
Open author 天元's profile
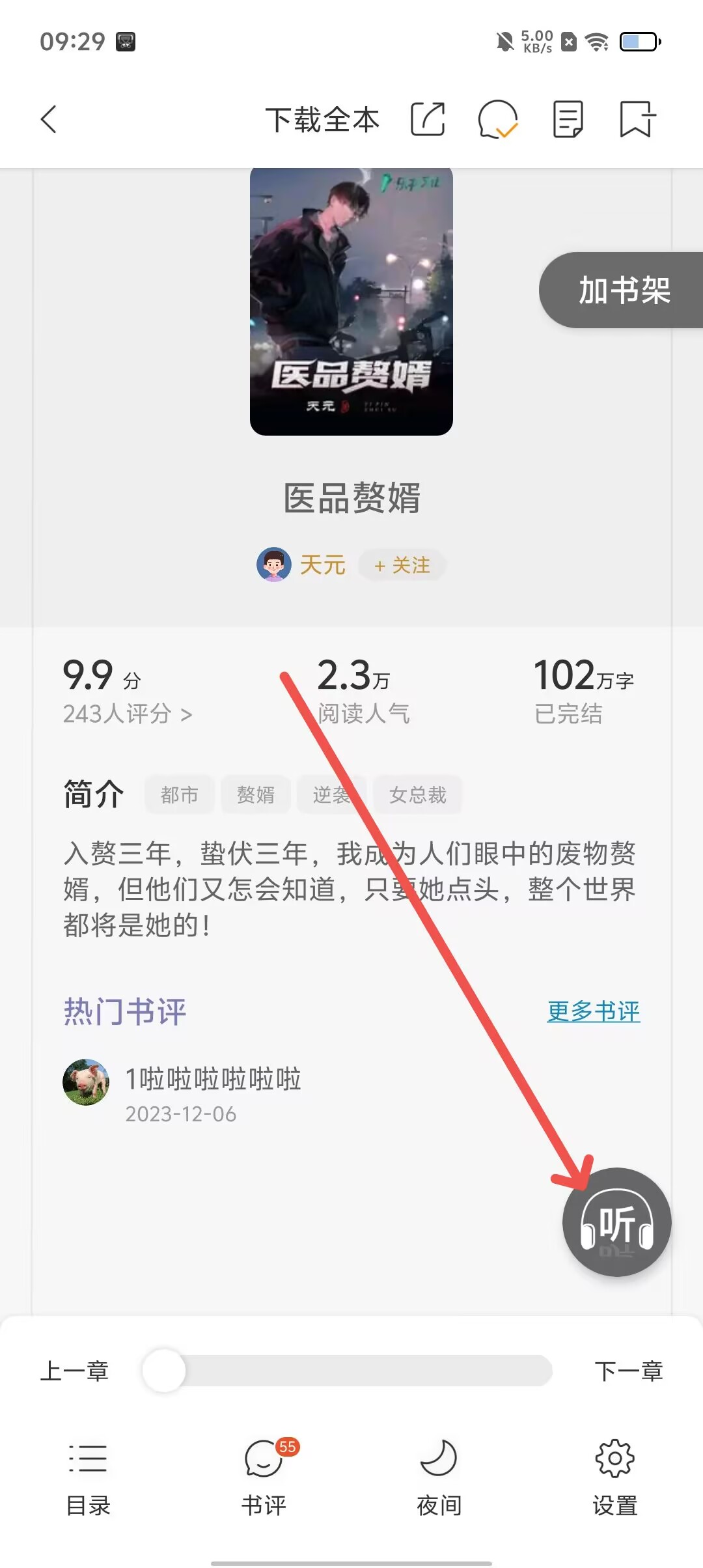pyautogui.click(x=322, y=565)
